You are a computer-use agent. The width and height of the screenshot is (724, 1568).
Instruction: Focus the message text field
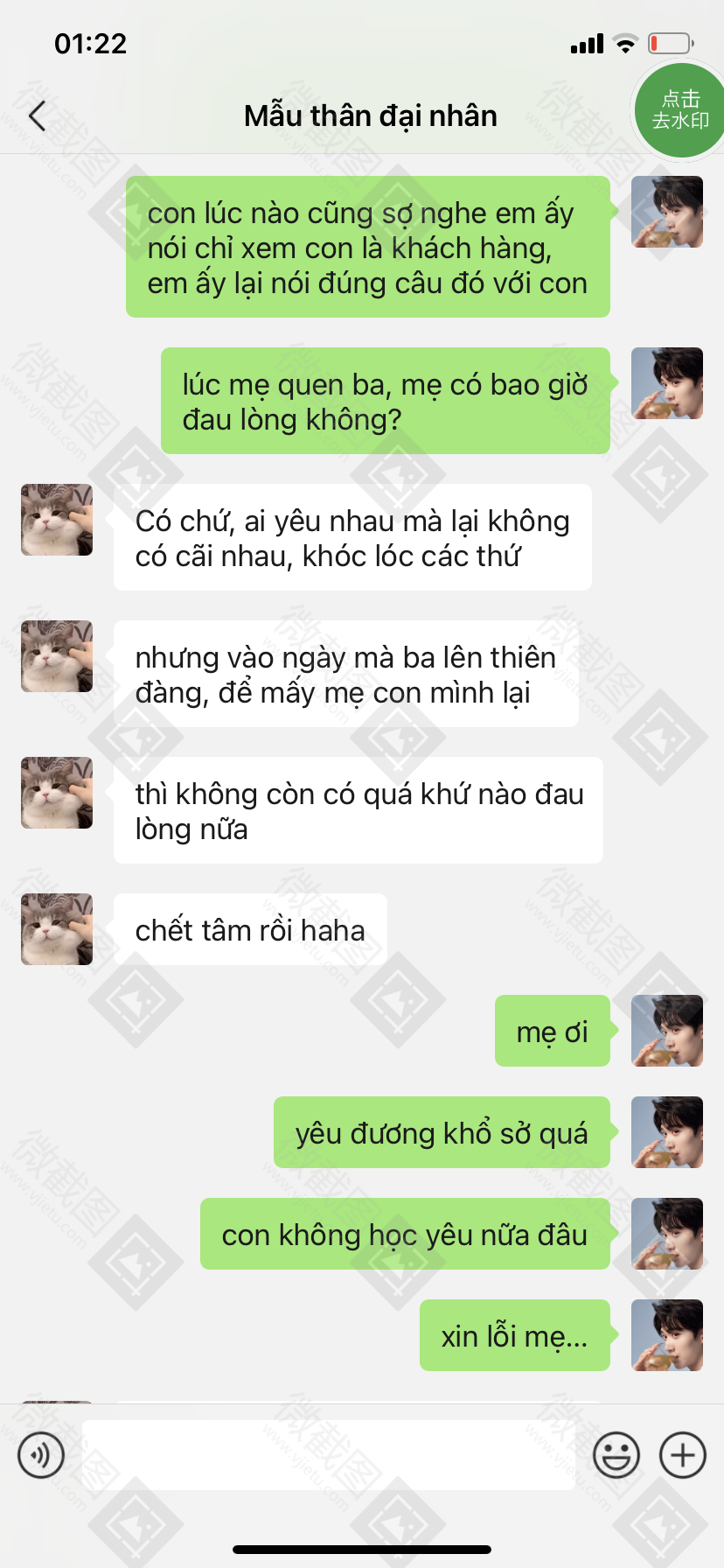328,1455
